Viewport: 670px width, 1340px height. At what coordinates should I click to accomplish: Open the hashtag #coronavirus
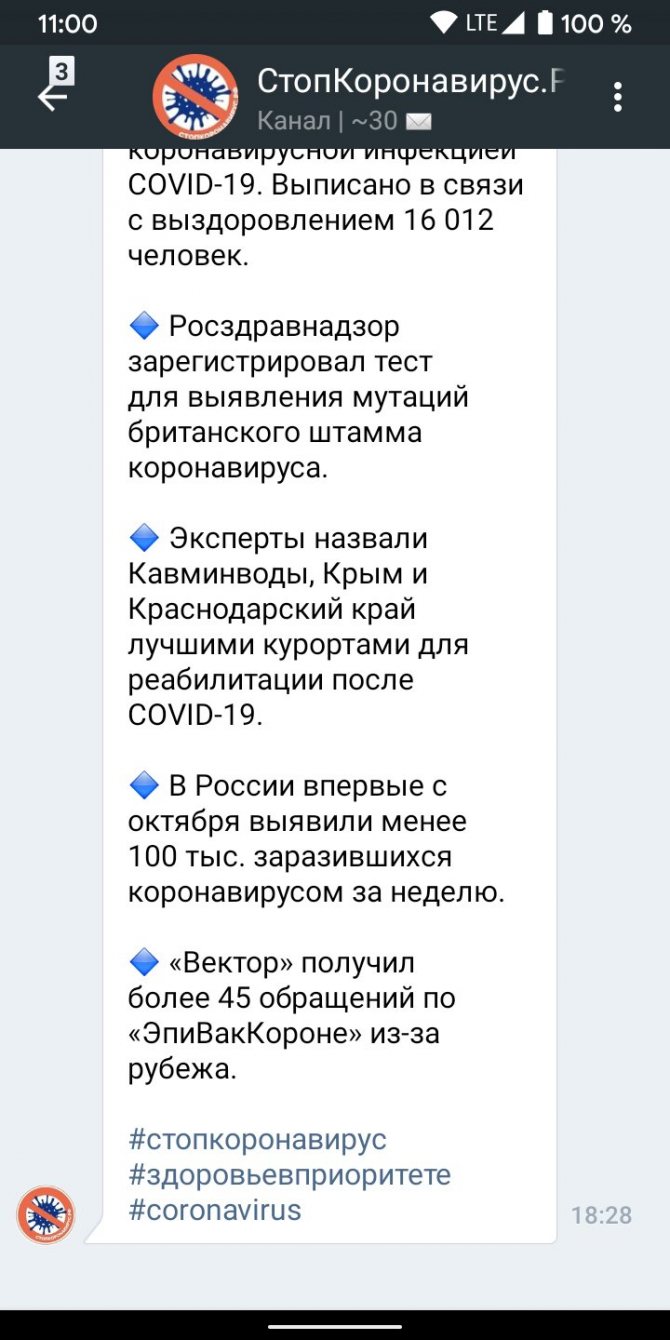pos(215,1210)
